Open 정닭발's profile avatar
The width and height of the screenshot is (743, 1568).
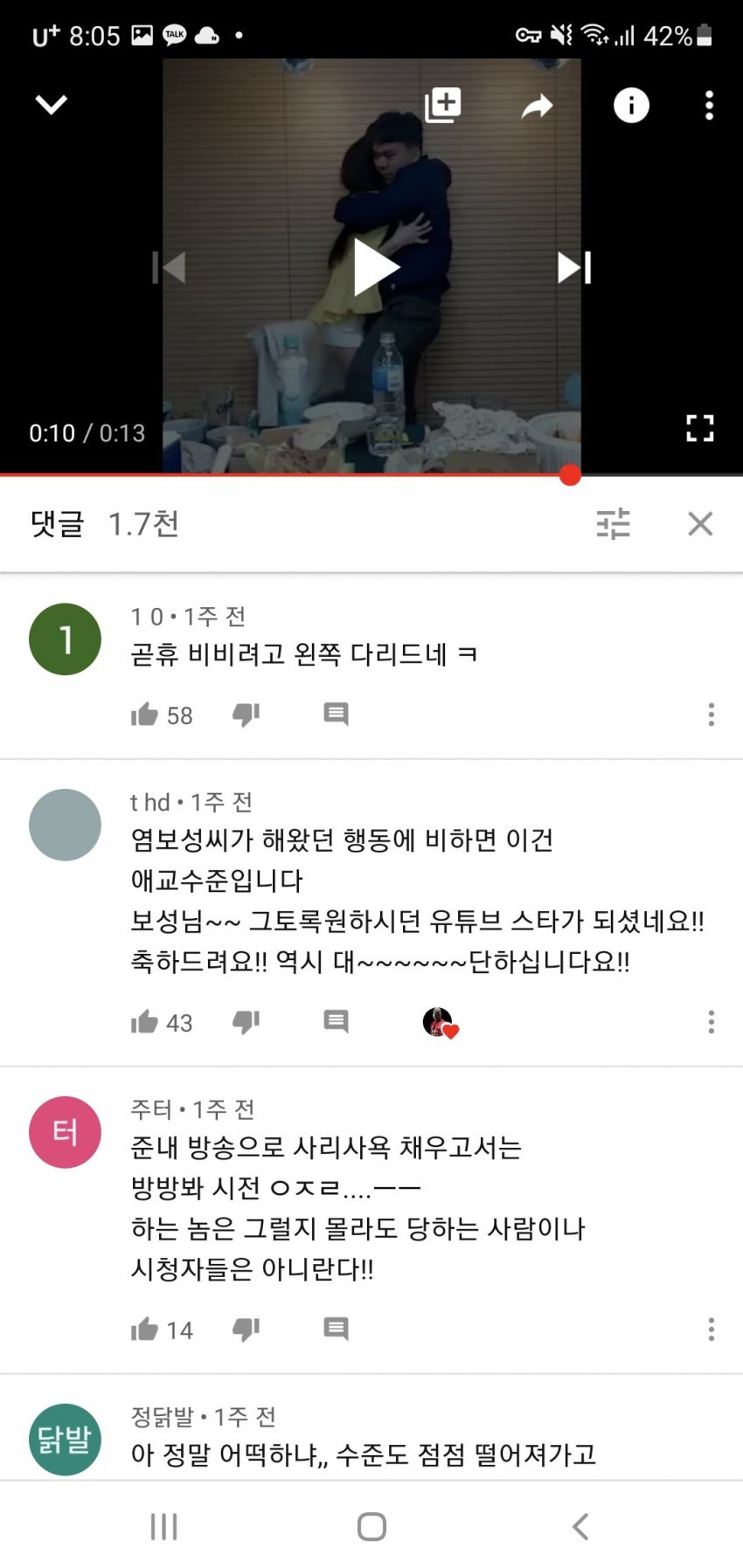pyautogui.click(x=65, y=1439)
